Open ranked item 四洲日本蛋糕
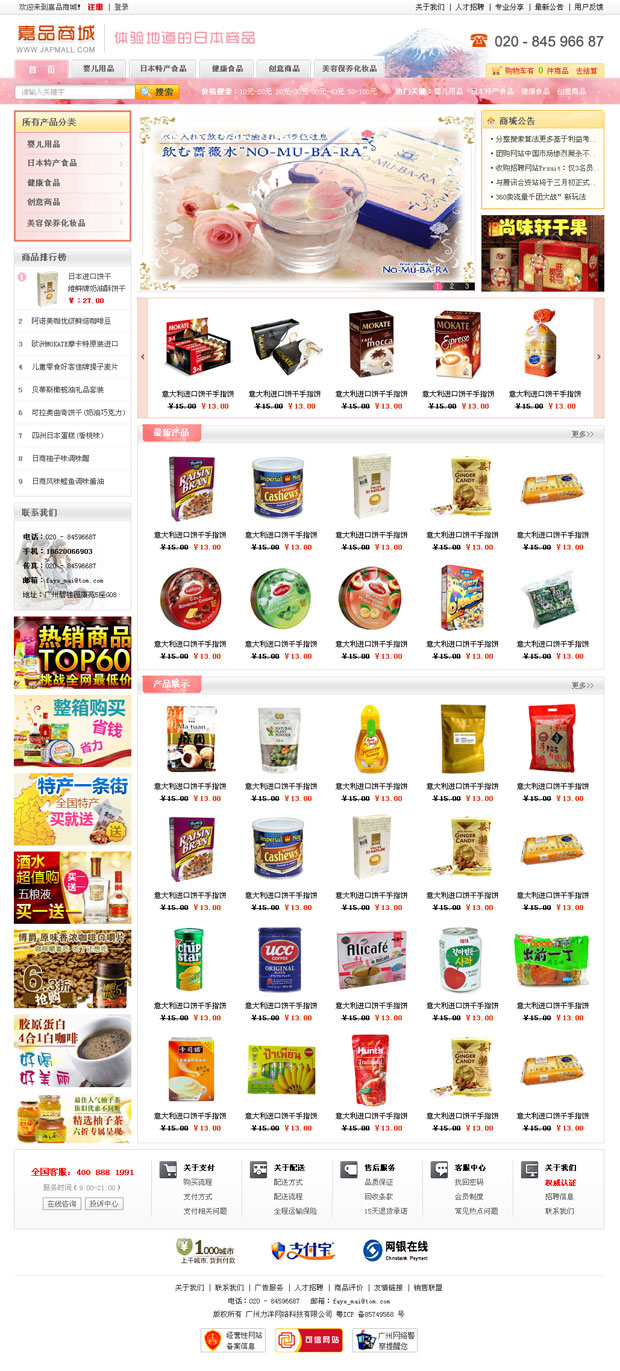 [66, 435]
